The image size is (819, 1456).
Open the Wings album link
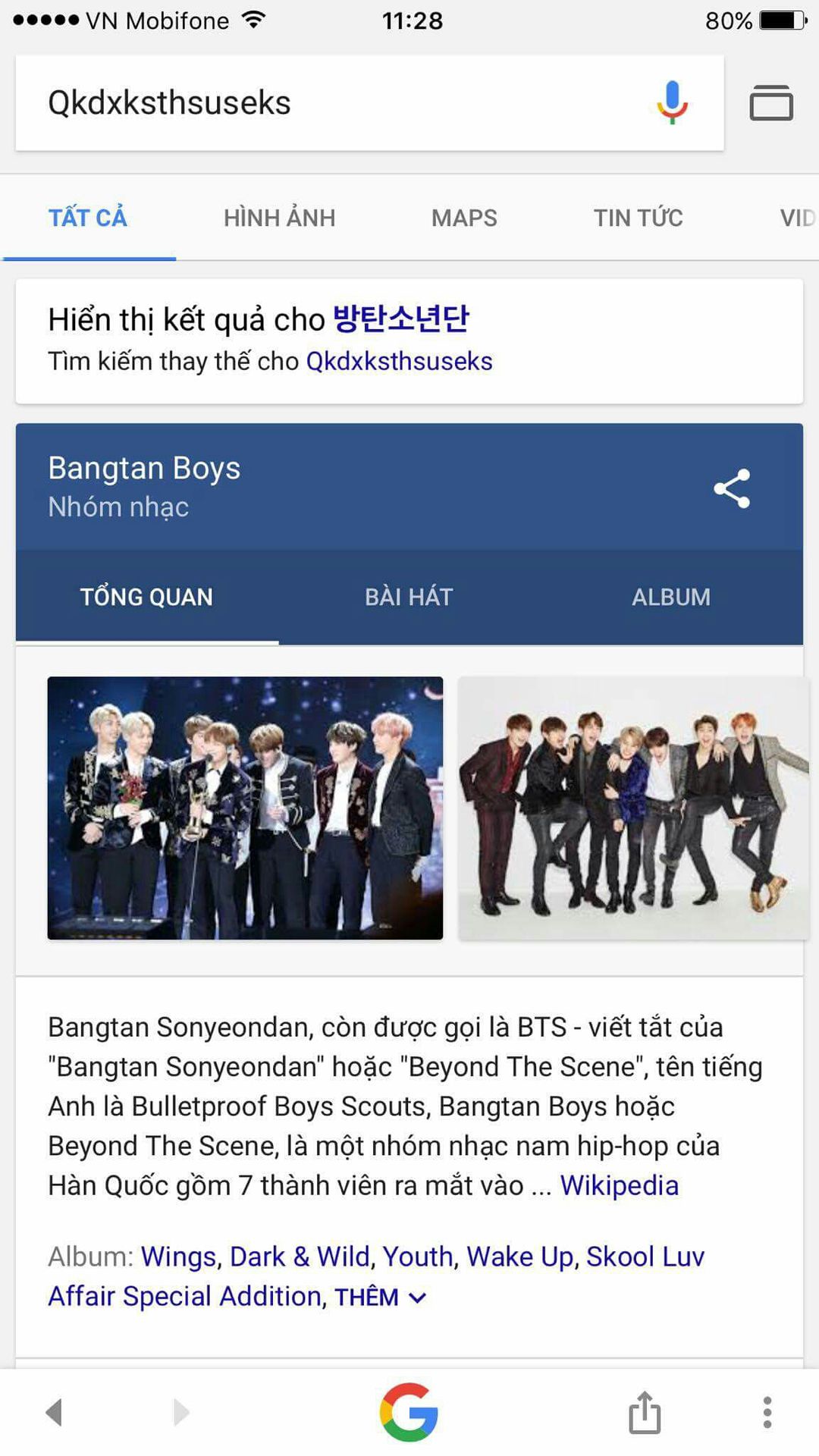179,1257
